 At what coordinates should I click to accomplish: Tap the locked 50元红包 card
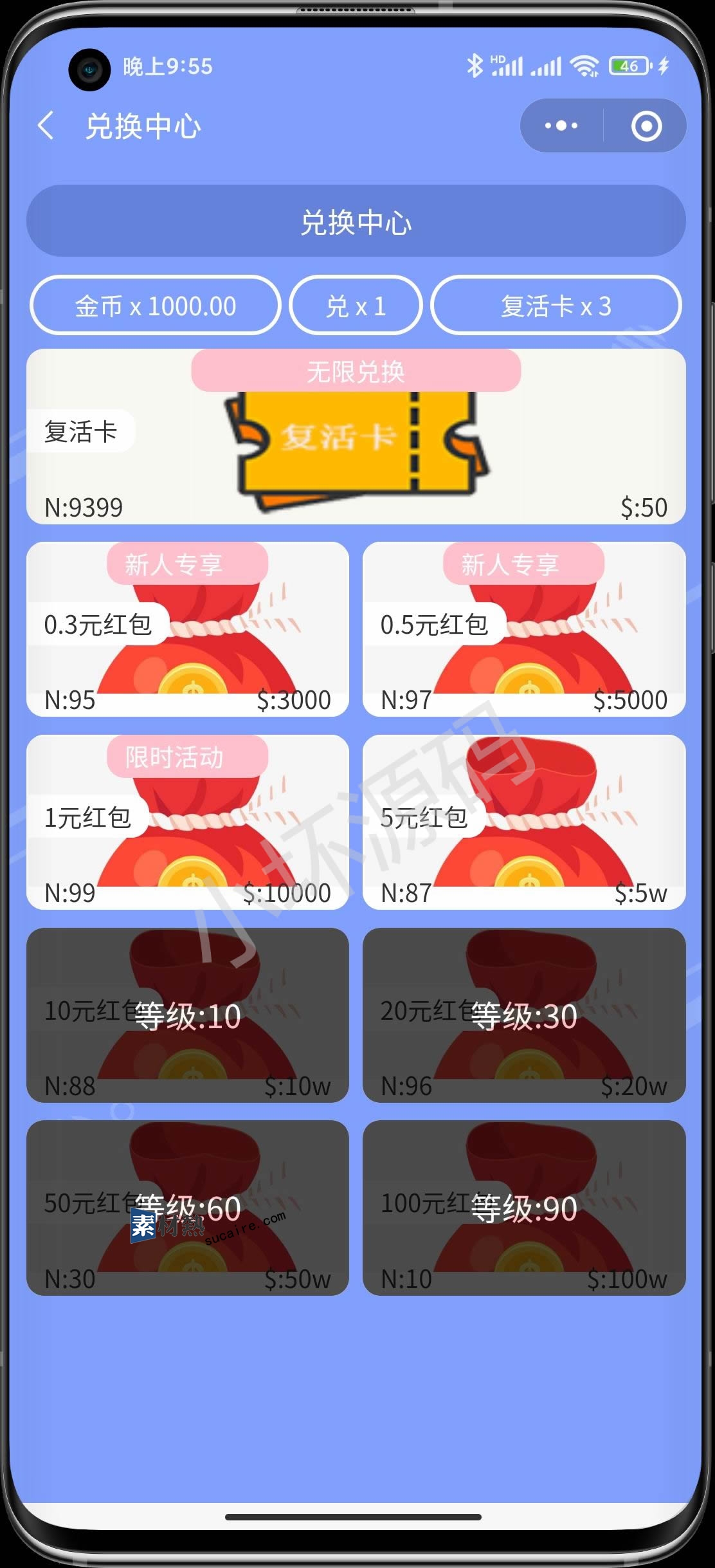coord(187,1208)
